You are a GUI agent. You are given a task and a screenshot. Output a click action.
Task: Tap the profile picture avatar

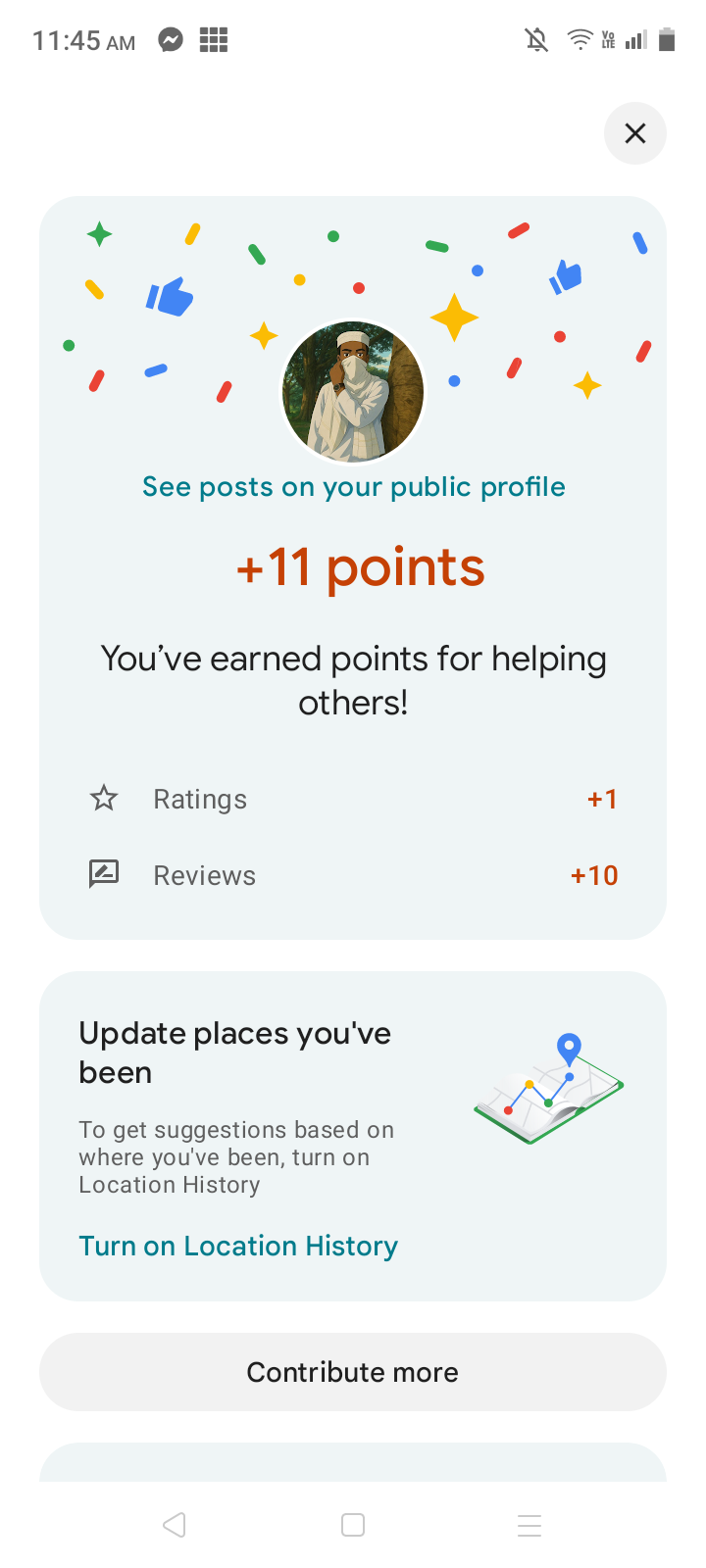[x=353, y=392]
